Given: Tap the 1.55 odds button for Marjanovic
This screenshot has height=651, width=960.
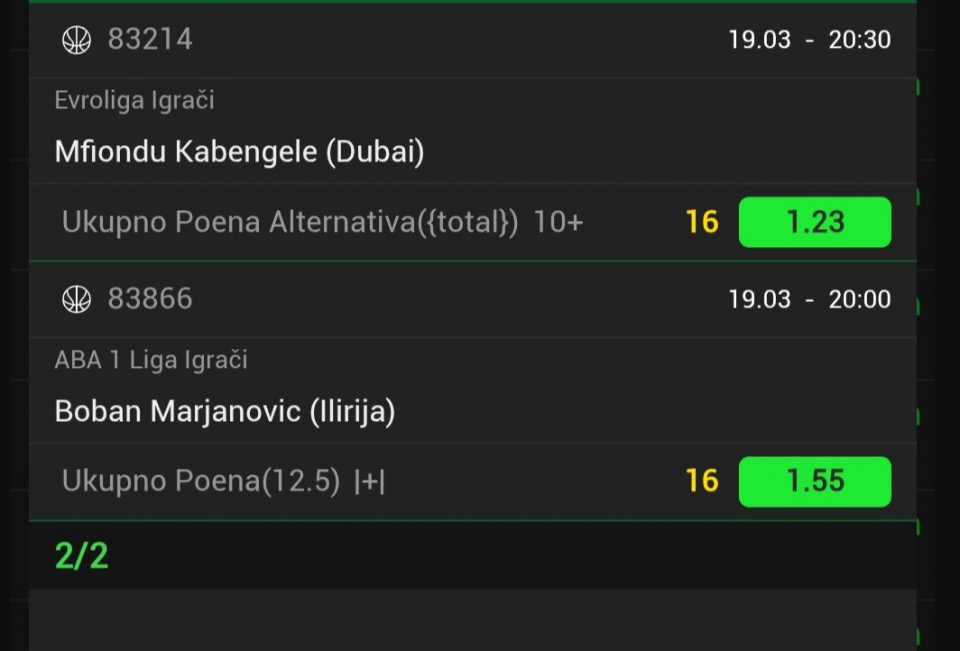Looking at the screenshot, I should (814, 481).
